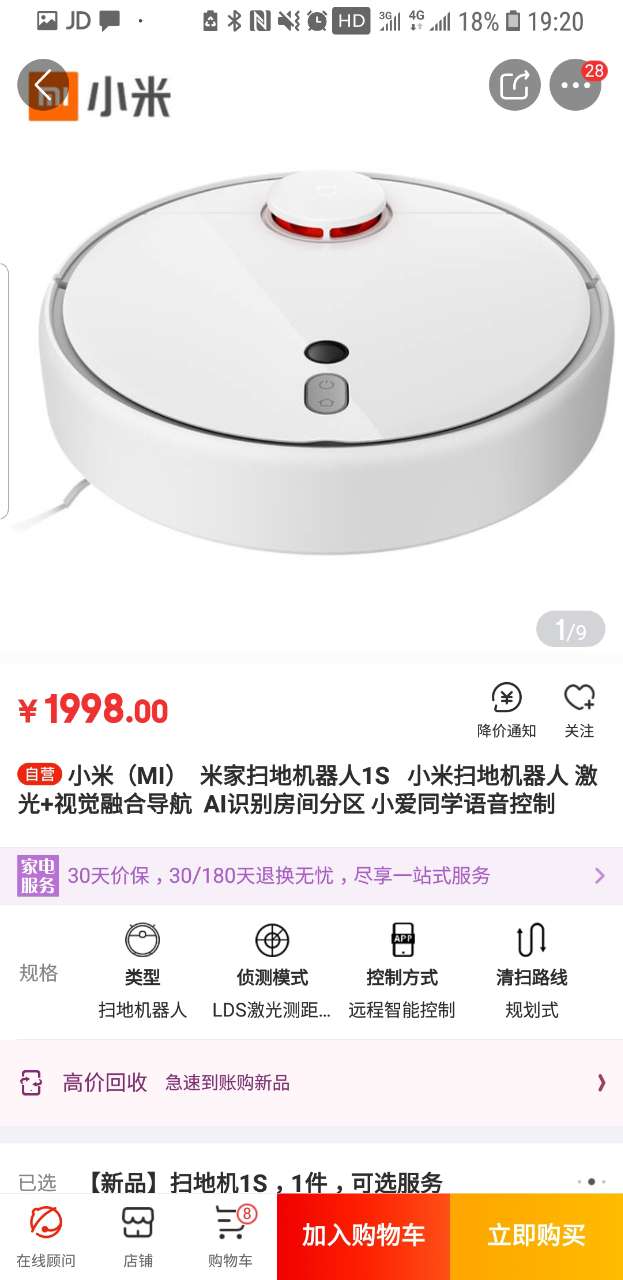Tap 立即购买 to buy now
This screenshot has width=623, height=1280.
click(536, 1236)
